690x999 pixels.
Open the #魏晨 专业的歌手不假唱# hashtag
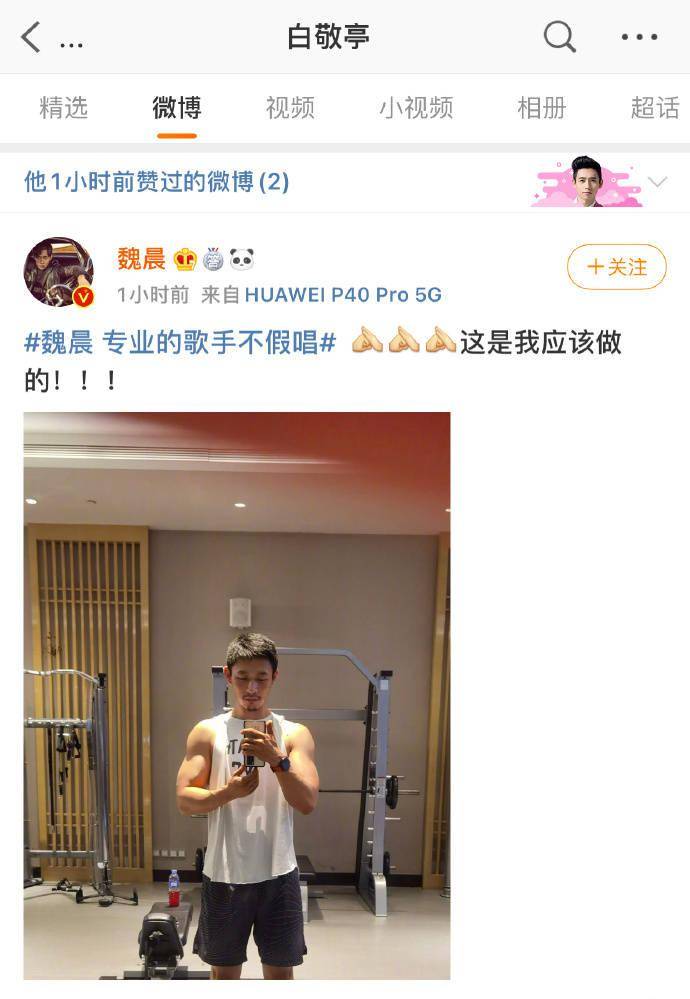click(x=180, y=343)
